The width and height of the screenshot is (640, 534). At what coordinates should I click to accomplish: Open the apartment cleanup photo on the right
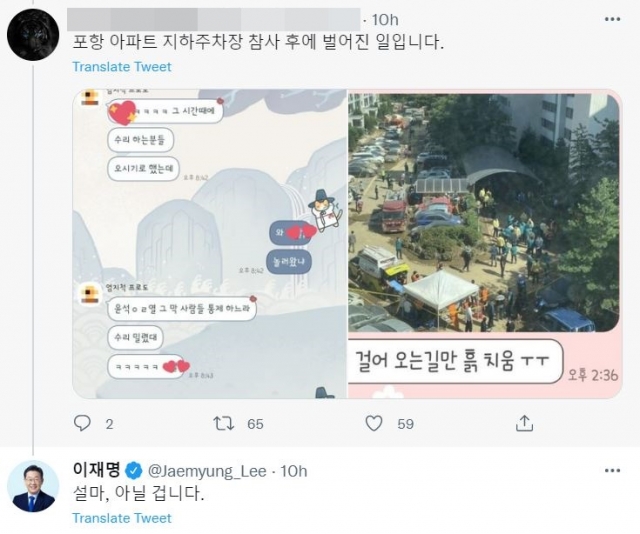[x=483, y=245]
